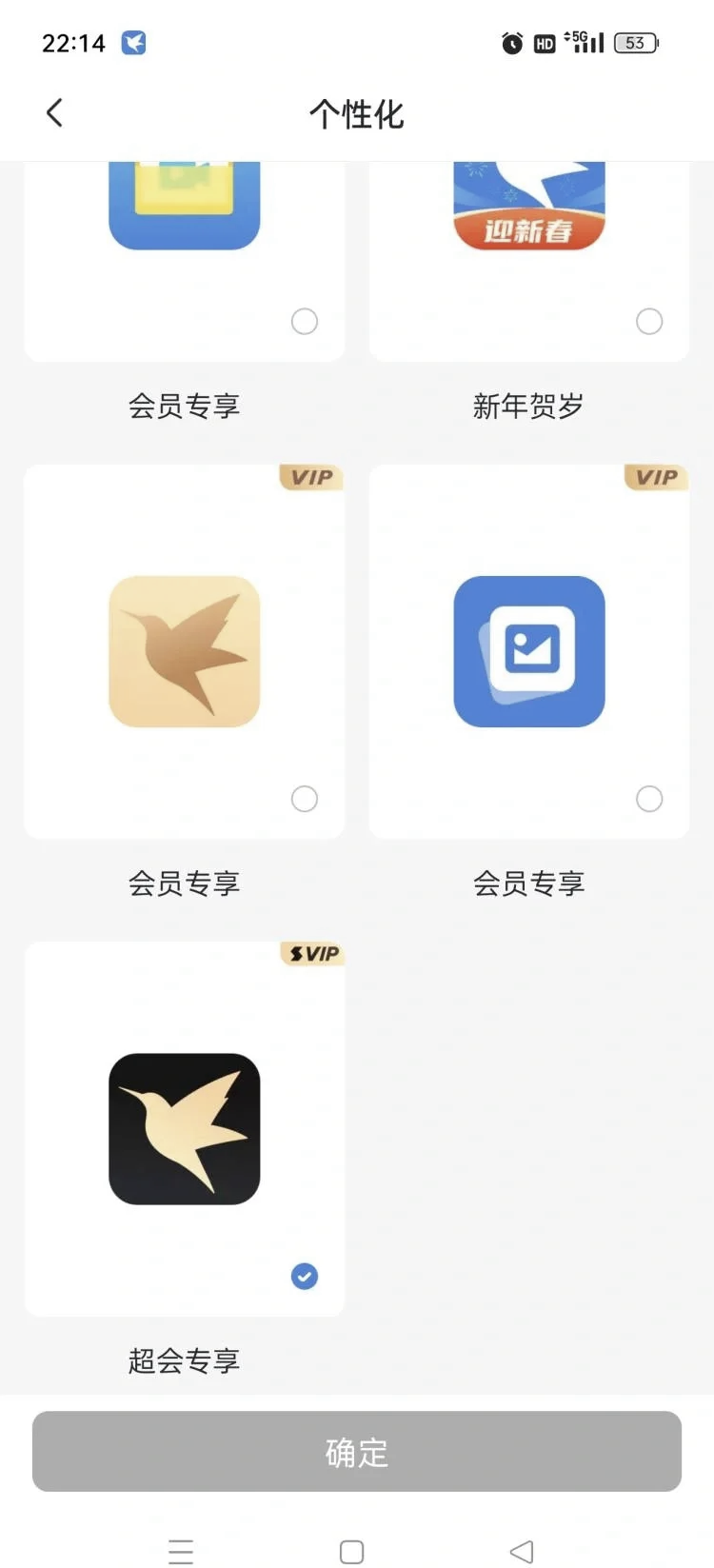
Task: Go back from the 个性化 page
Action: pyautogui.click(x=54, y=113)
